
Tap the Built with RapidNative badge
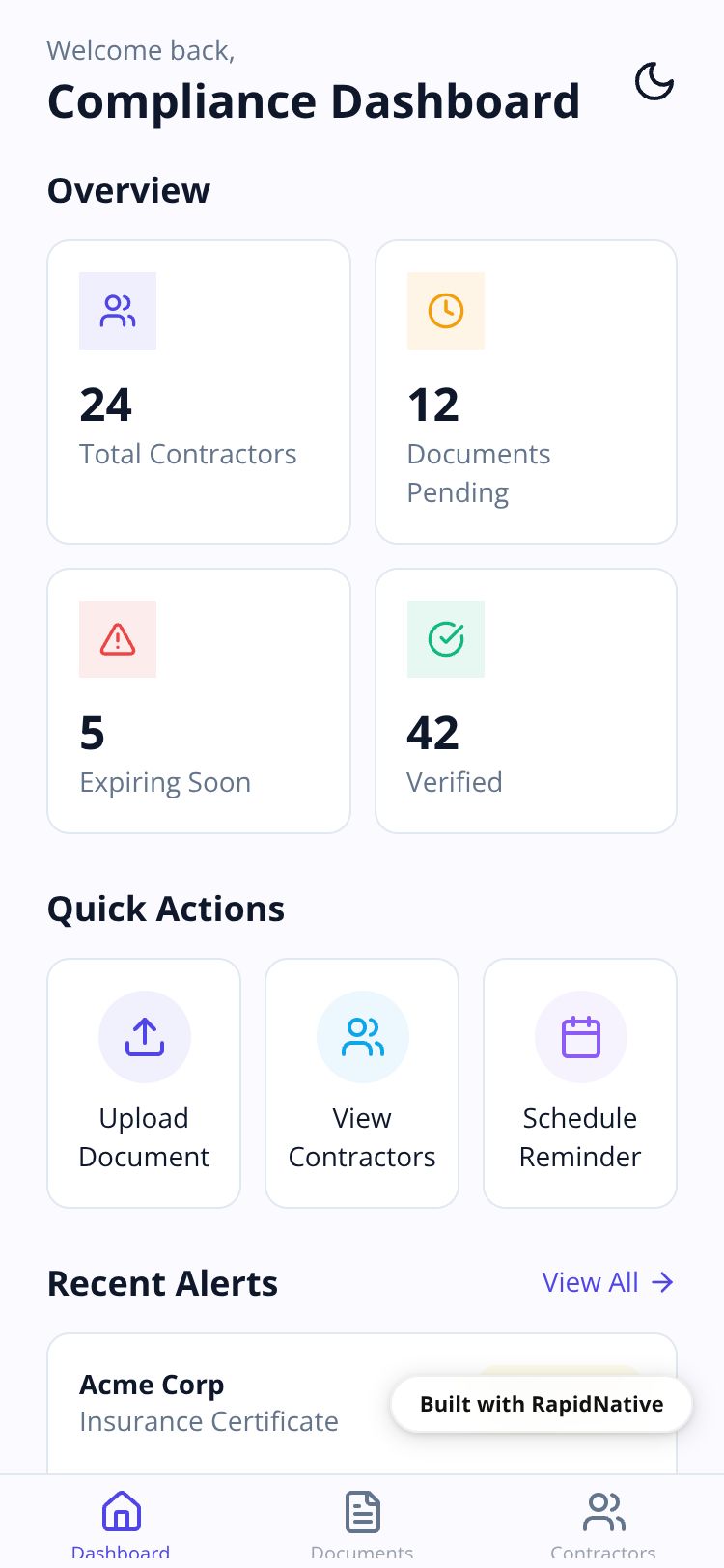click(x=542, y=1404)
